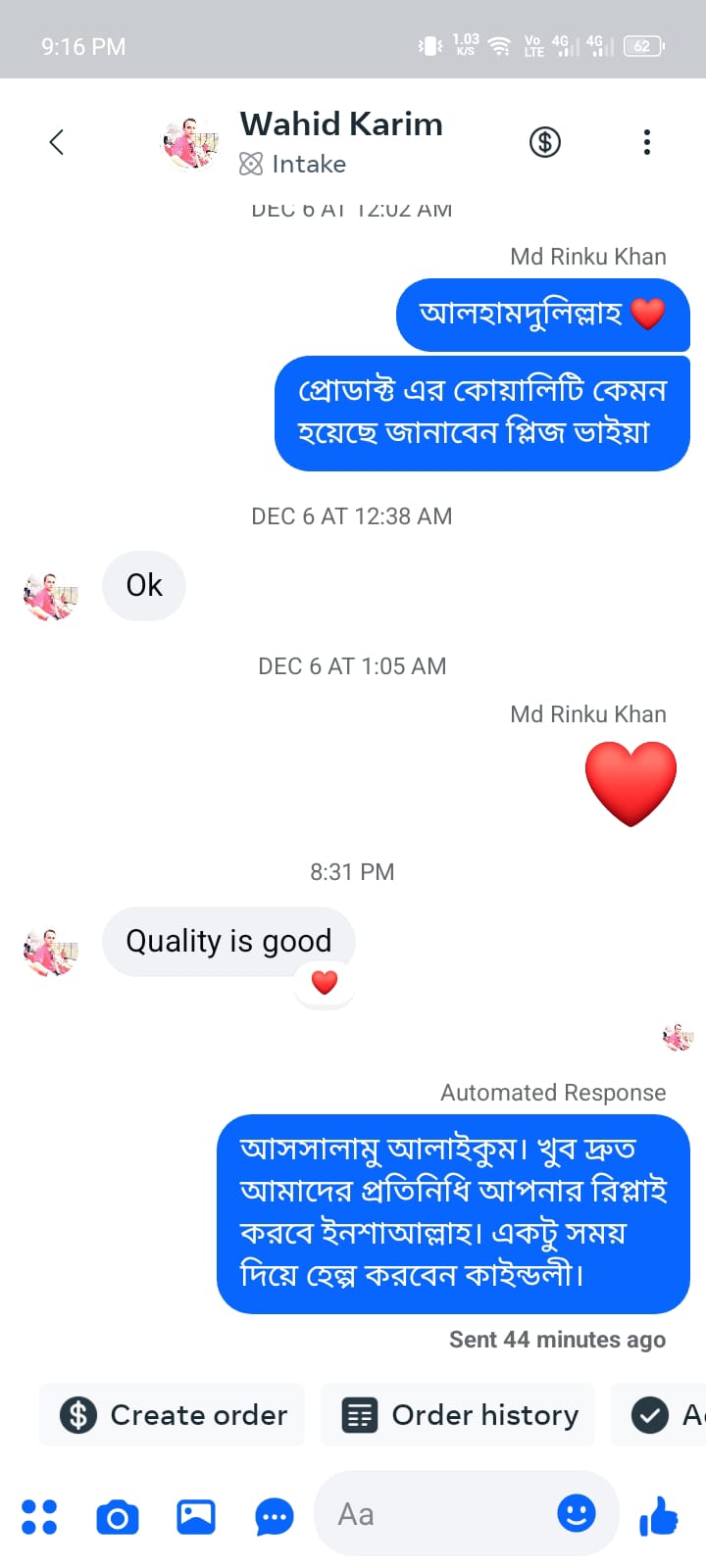Tap the Create order button
Viewport: 706px width, 1568px height.
(x=173, y=1415)
